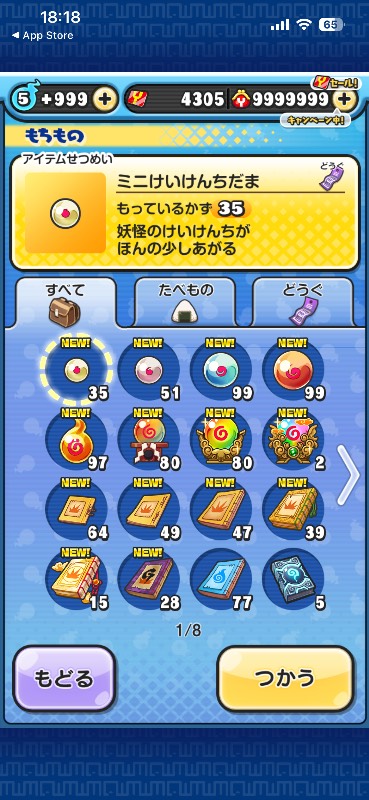The image size is (369, 800).
Task: Tap the plus button next to +999 stamina
Action: (x=105, y=99)
